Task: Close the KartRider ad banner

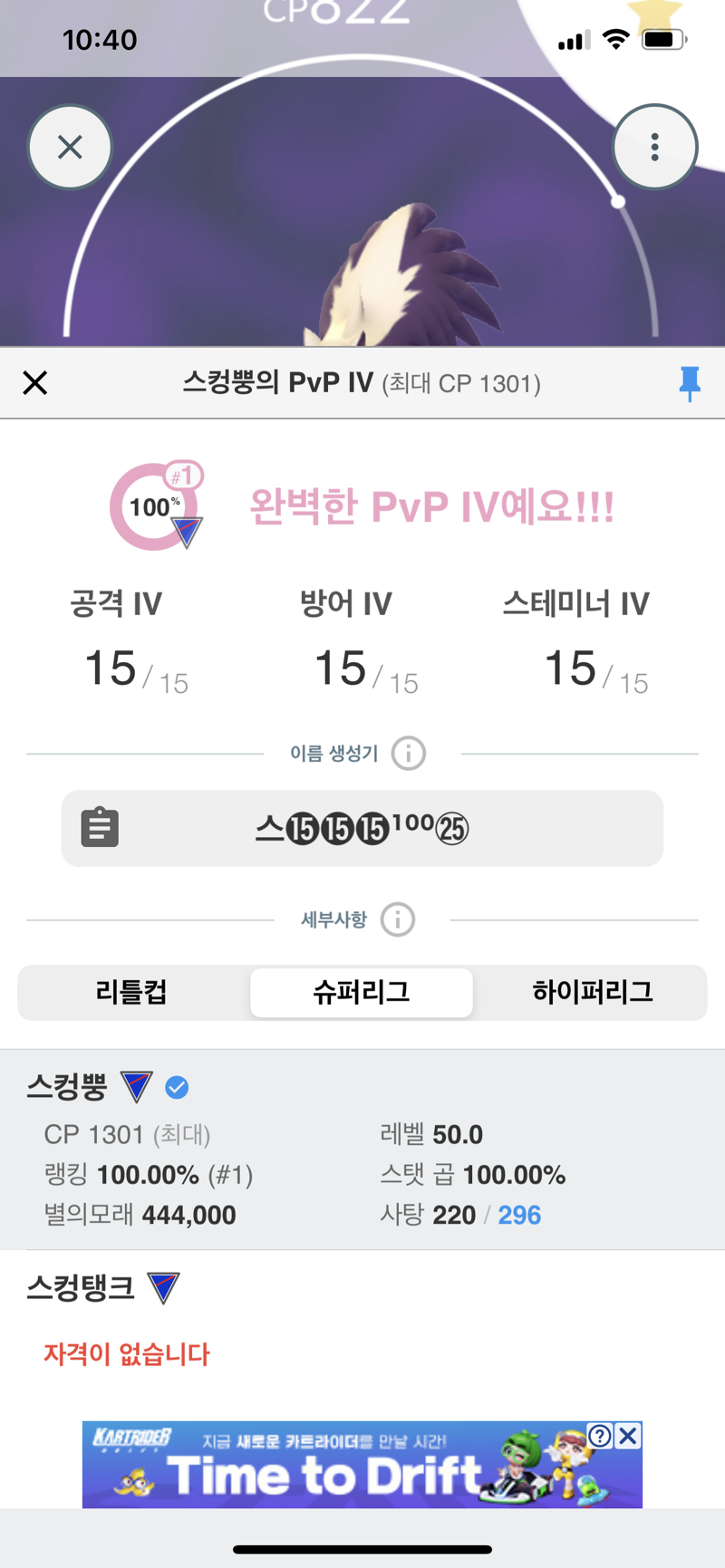Action: tap(627, 1435)
